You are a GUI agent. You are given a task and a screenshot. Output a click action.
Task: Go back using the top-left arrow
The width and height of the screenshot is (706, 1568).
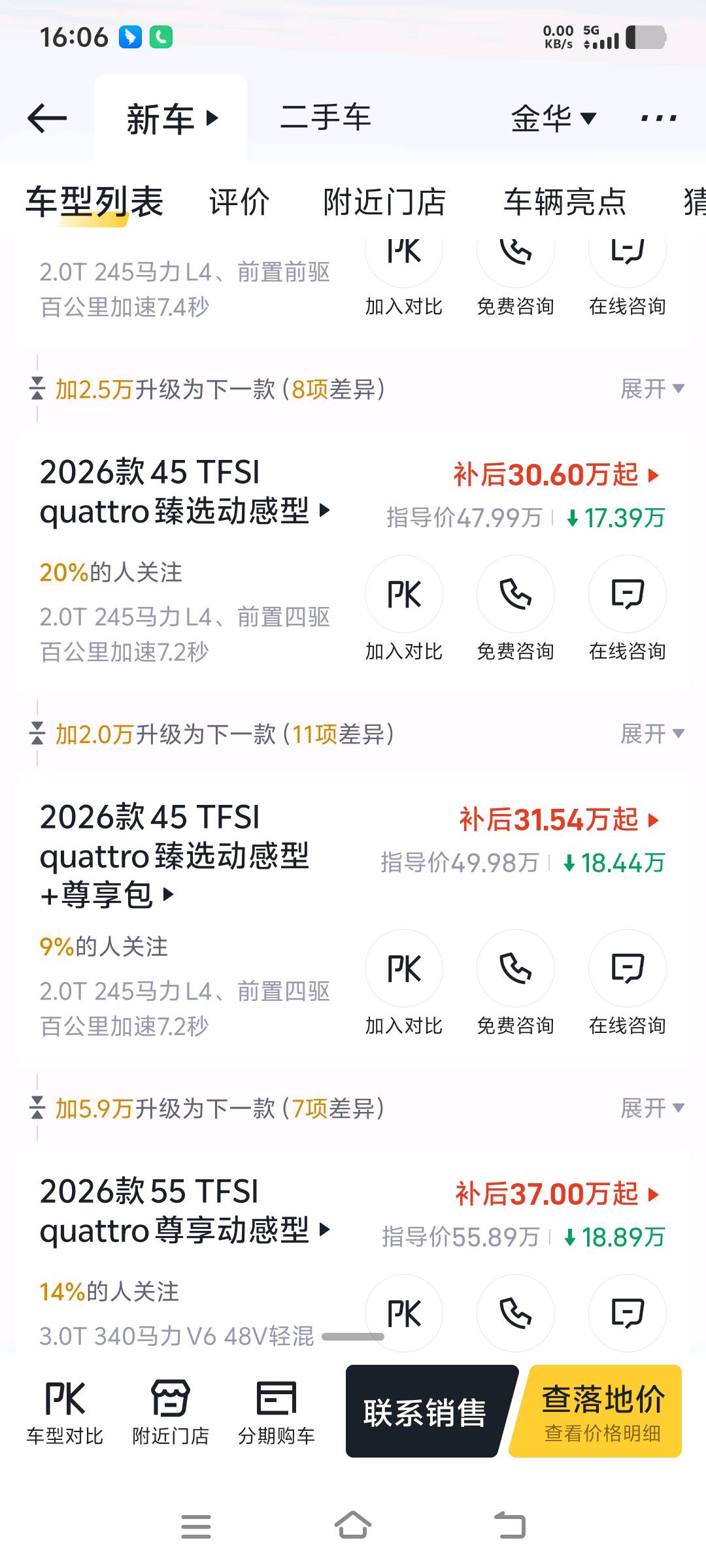tap(47, 118)
